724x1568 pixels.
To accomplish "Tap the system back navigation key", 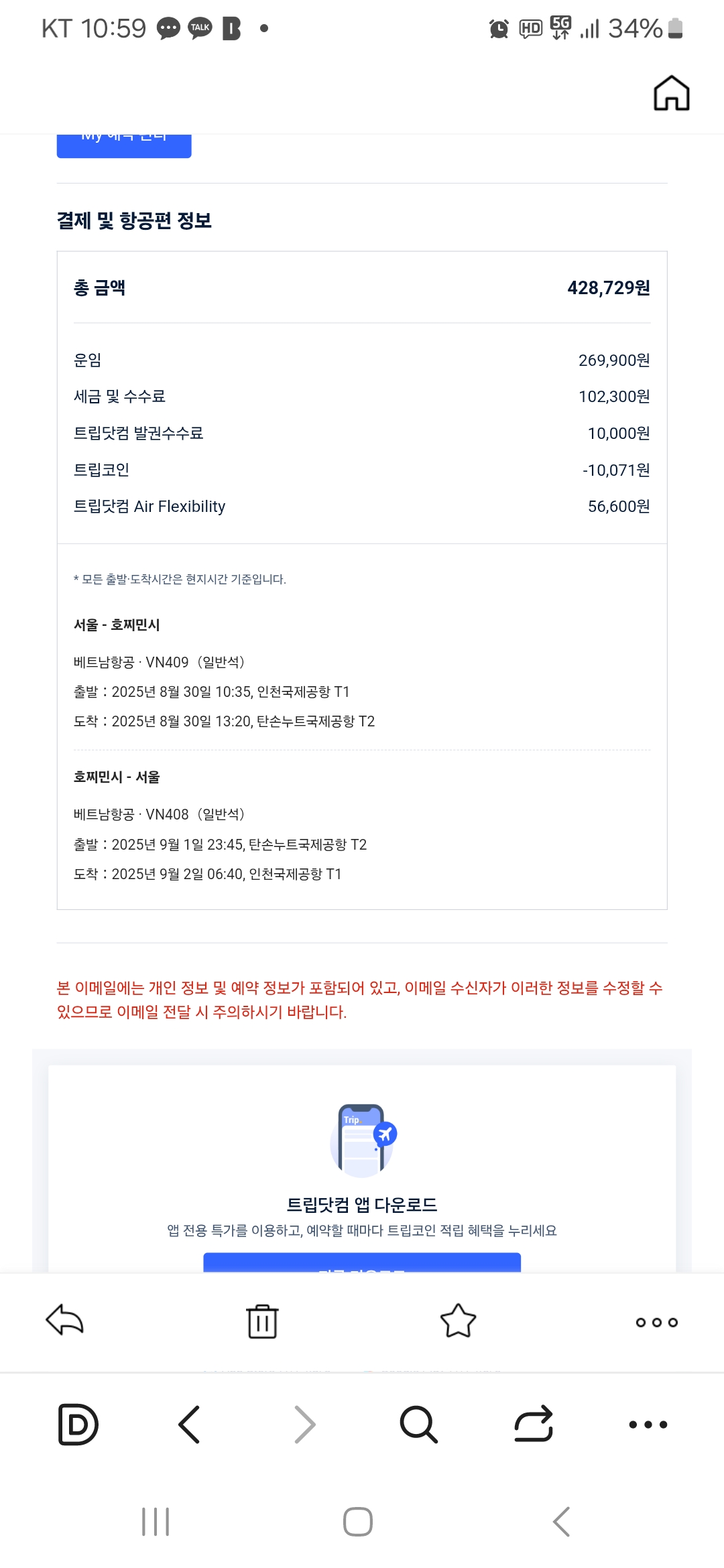I will click(x=562, y=1522).
